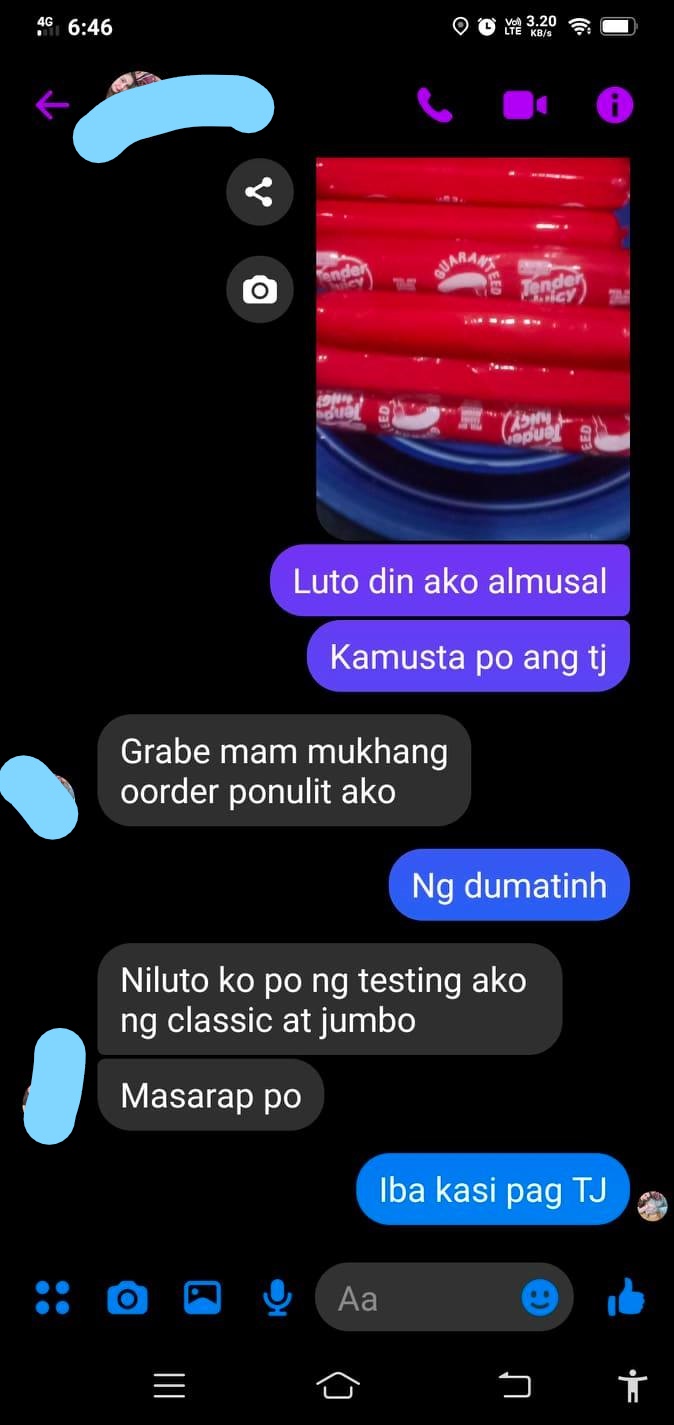Open conversation info

pos(614,104)
